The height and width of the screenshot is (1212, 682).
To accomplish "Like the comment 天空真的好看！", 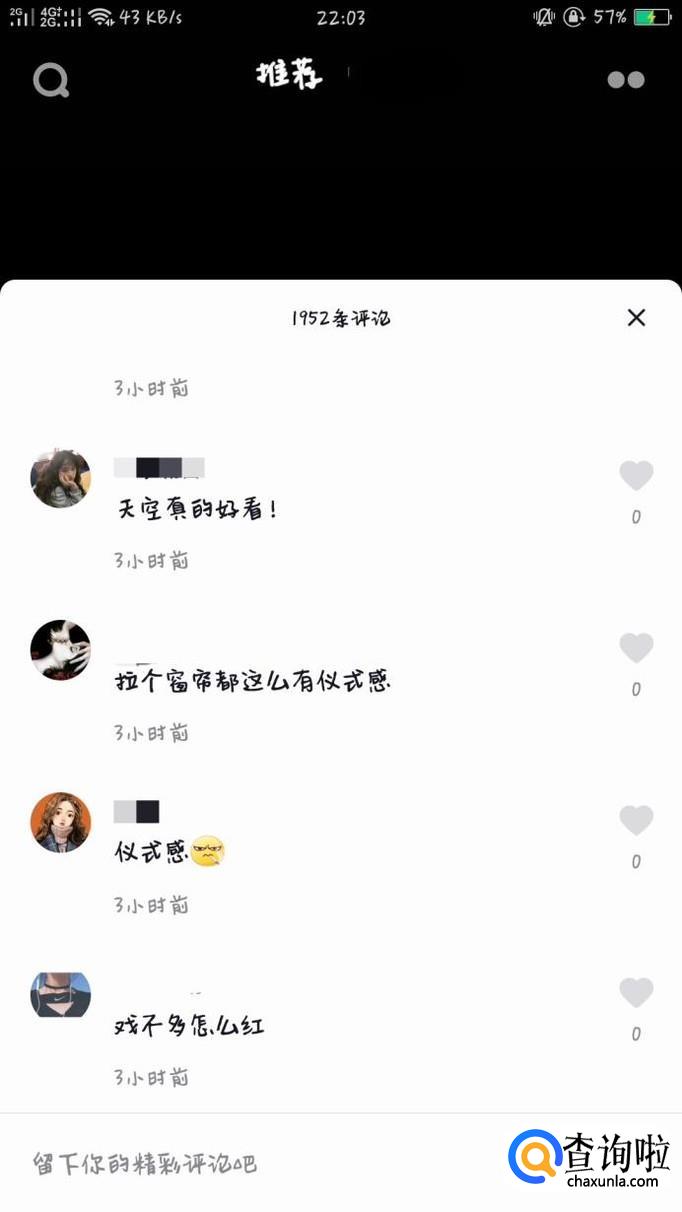I will pyautogui.click(x=636, y=476).
